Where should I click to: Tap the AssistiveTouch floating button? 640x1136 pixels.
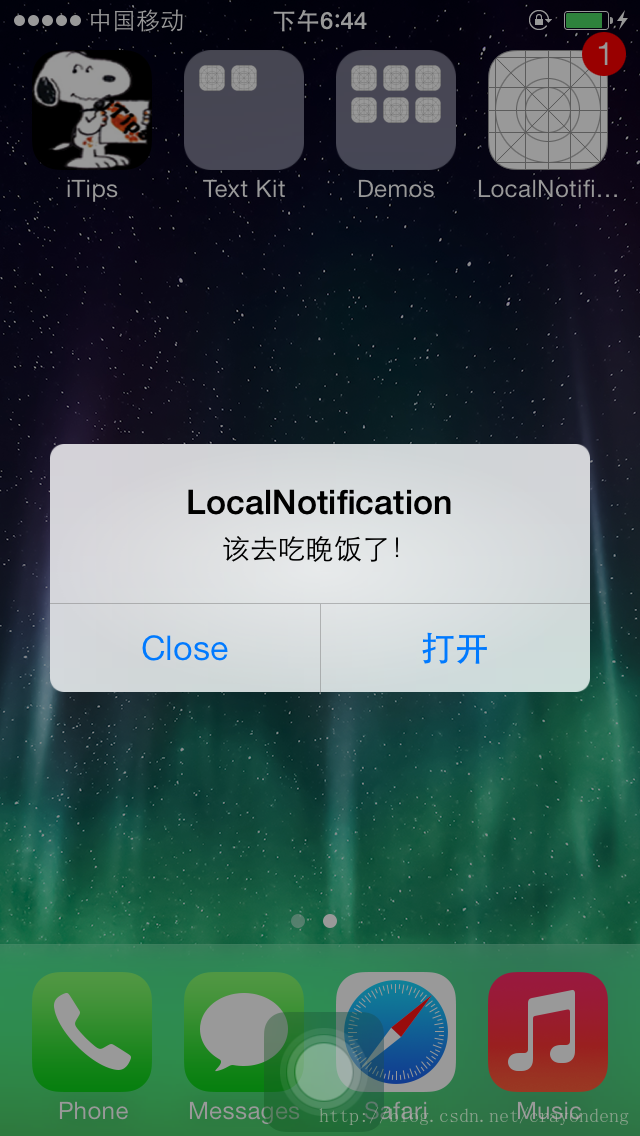point(324,1071)
